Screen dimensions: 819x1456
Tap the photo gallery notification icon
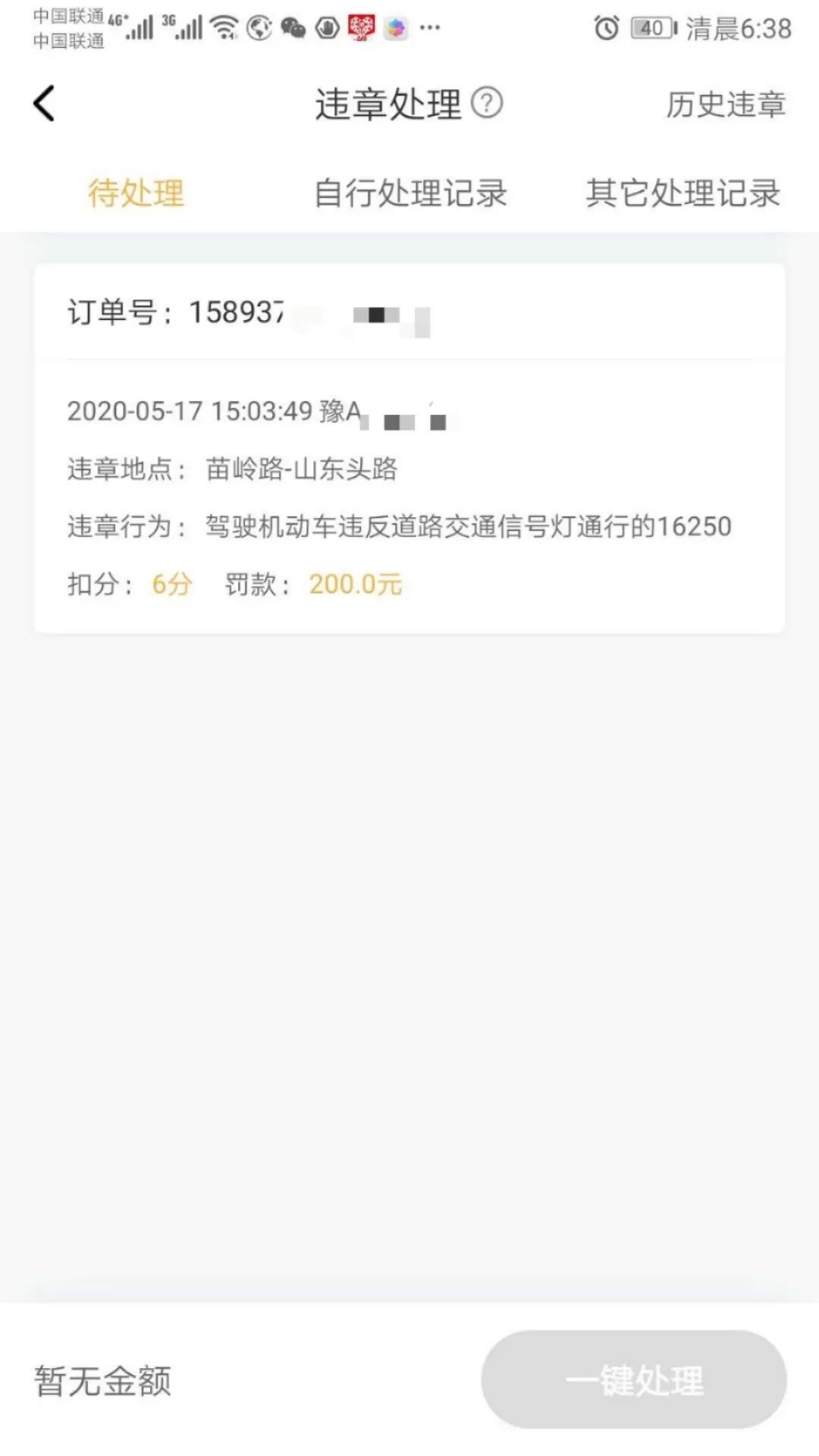[x=396, y=29]
